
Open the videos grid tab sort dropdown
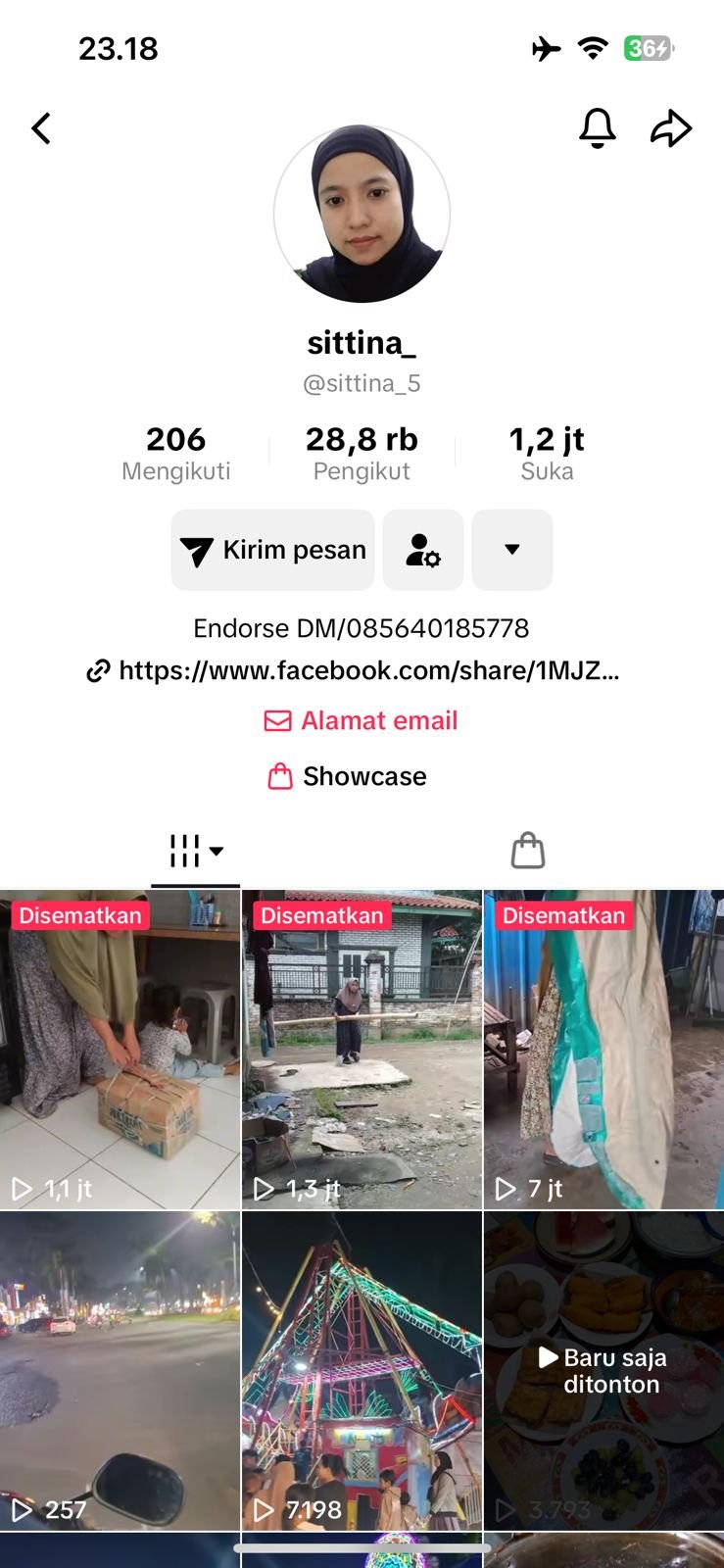[x=196, y=851]
